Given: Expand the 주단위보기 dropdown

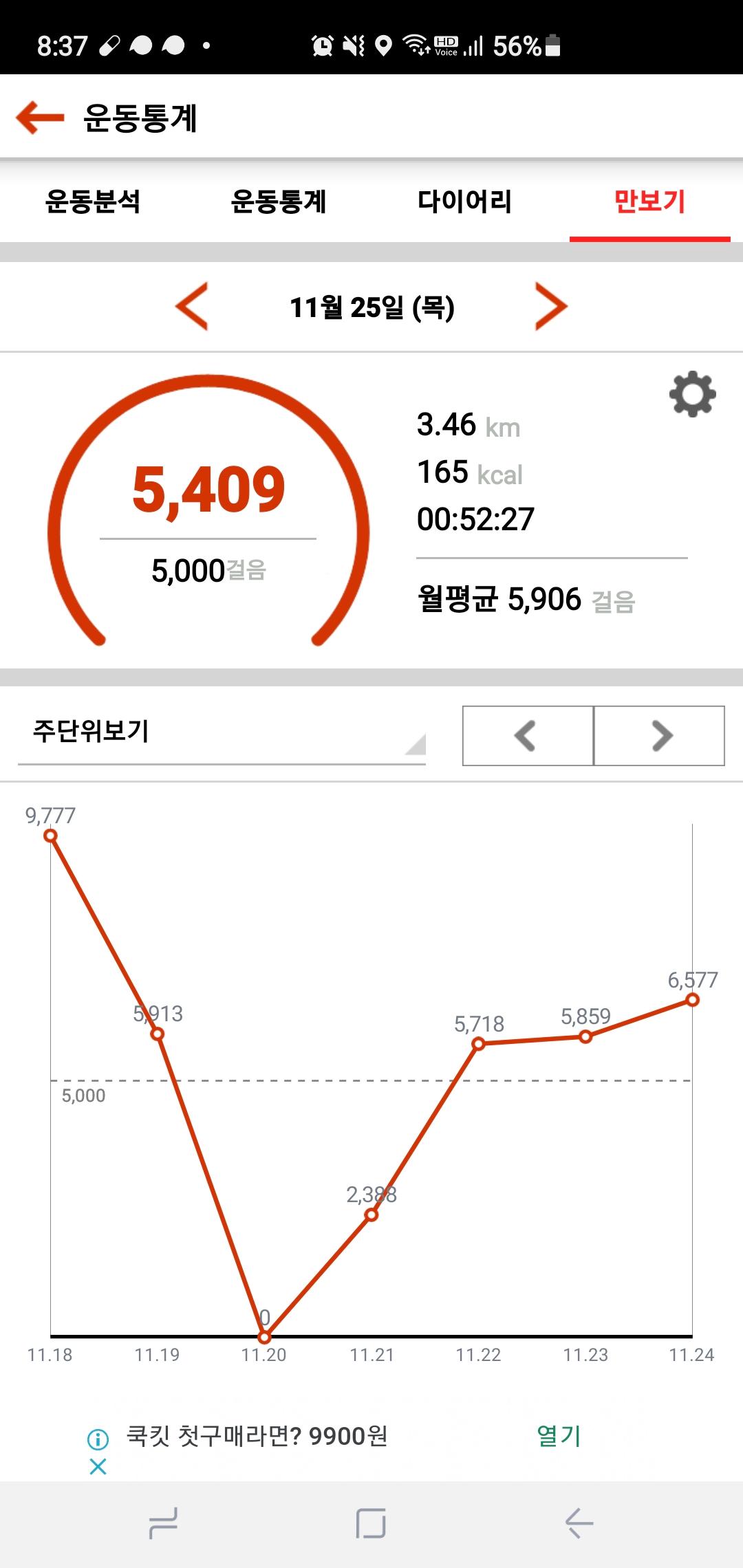Looking at the screenshot, I should 222,732.
